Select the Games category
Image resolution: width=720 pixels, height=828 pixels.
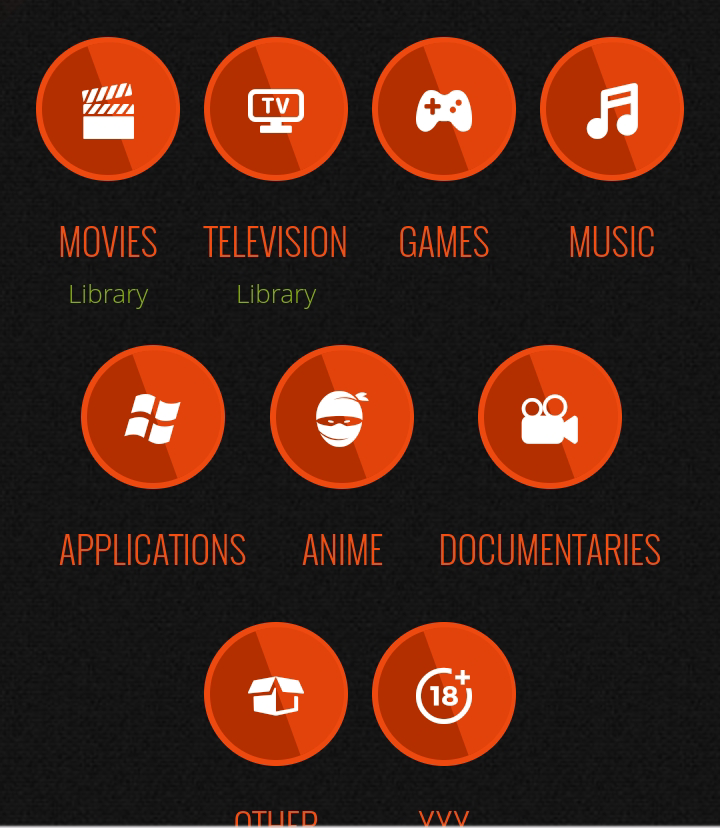click(444, 109)
